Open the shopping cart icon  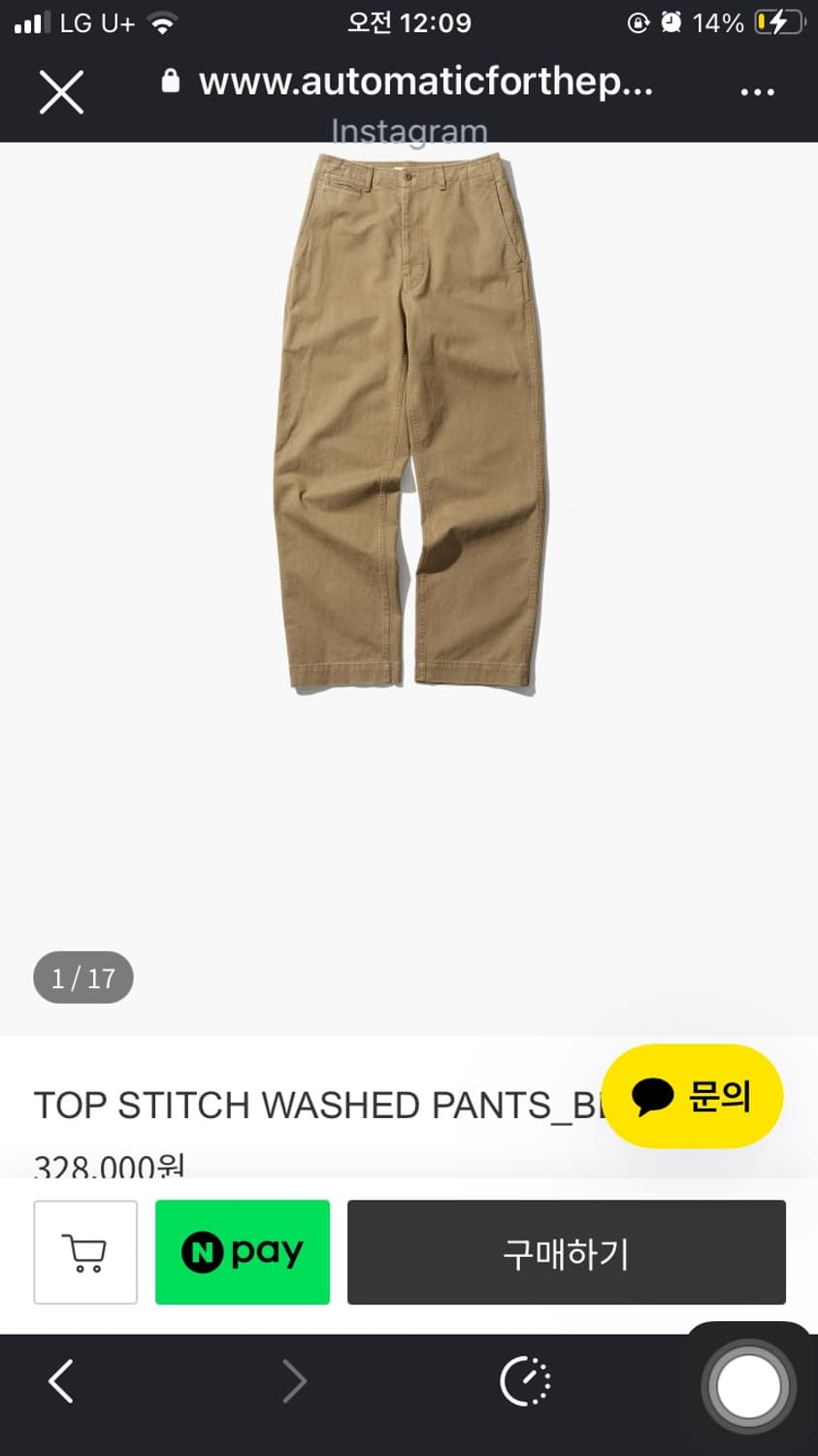(x=85, y=1252)
